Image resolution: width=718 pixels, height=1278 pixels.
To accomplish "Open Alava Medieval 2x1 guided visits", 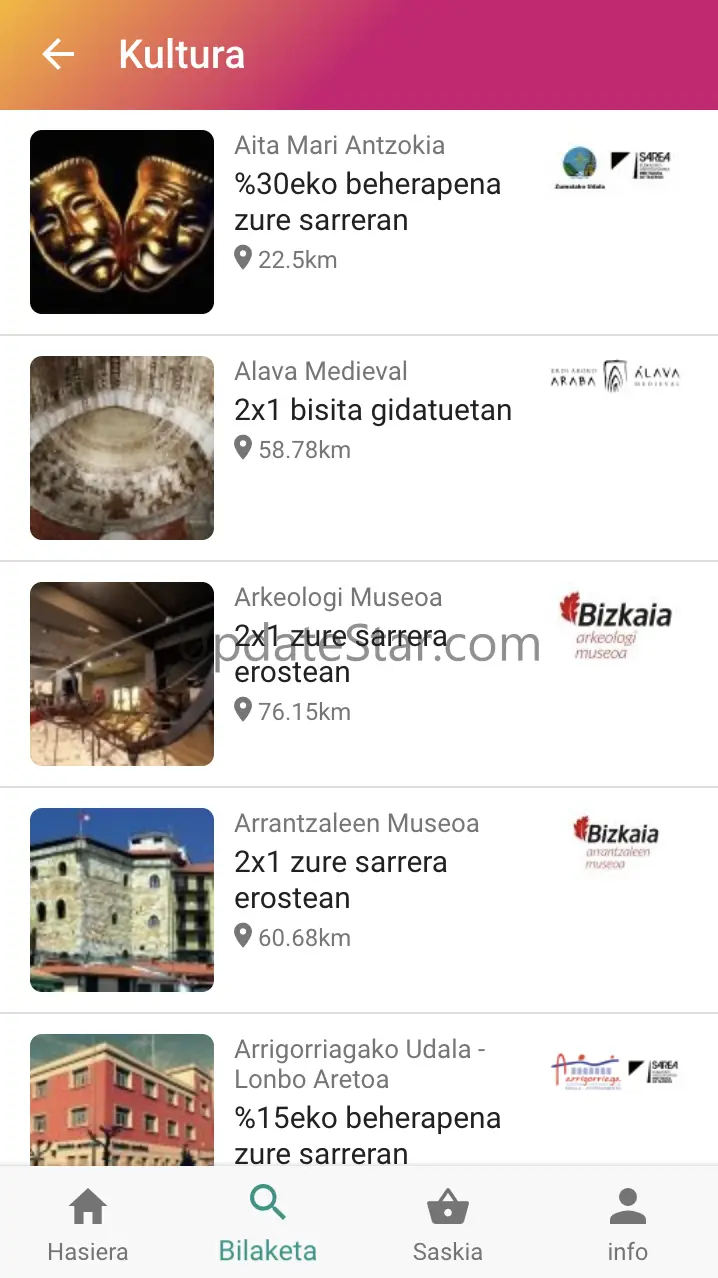I will 372,410.
